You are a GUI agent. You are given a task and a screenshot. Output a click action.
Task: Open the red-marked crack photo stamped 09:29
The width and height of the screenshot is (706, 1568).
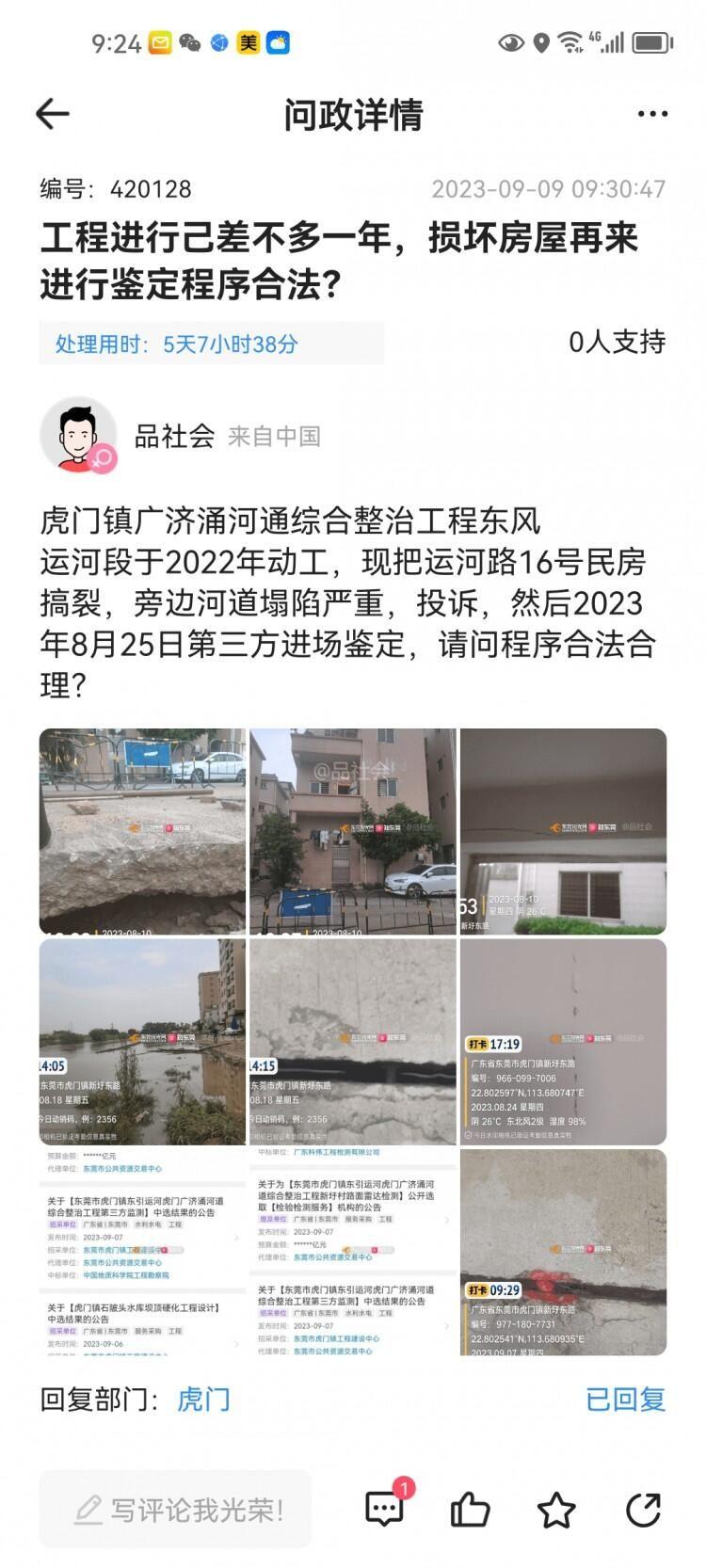point(563,1252)
